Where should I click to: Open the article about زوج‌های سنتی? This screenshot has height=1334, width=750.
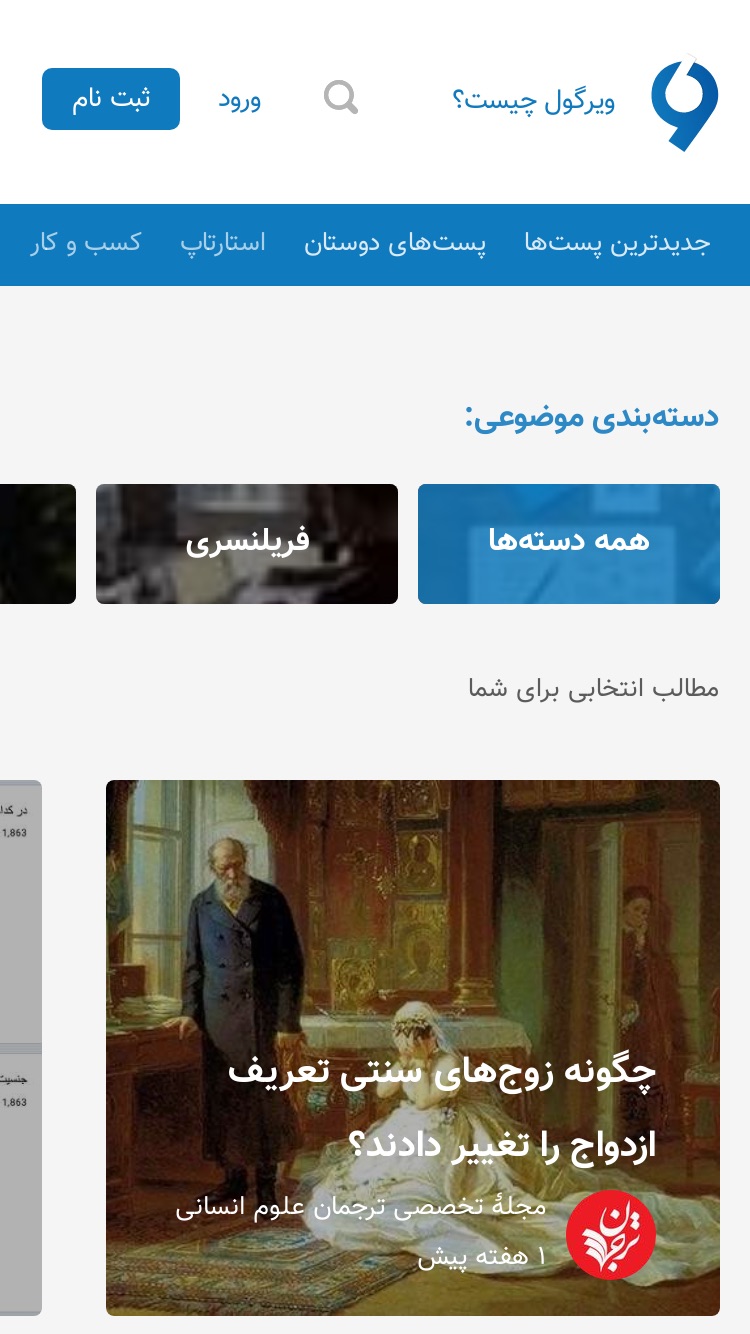(x=413, y=1047)
